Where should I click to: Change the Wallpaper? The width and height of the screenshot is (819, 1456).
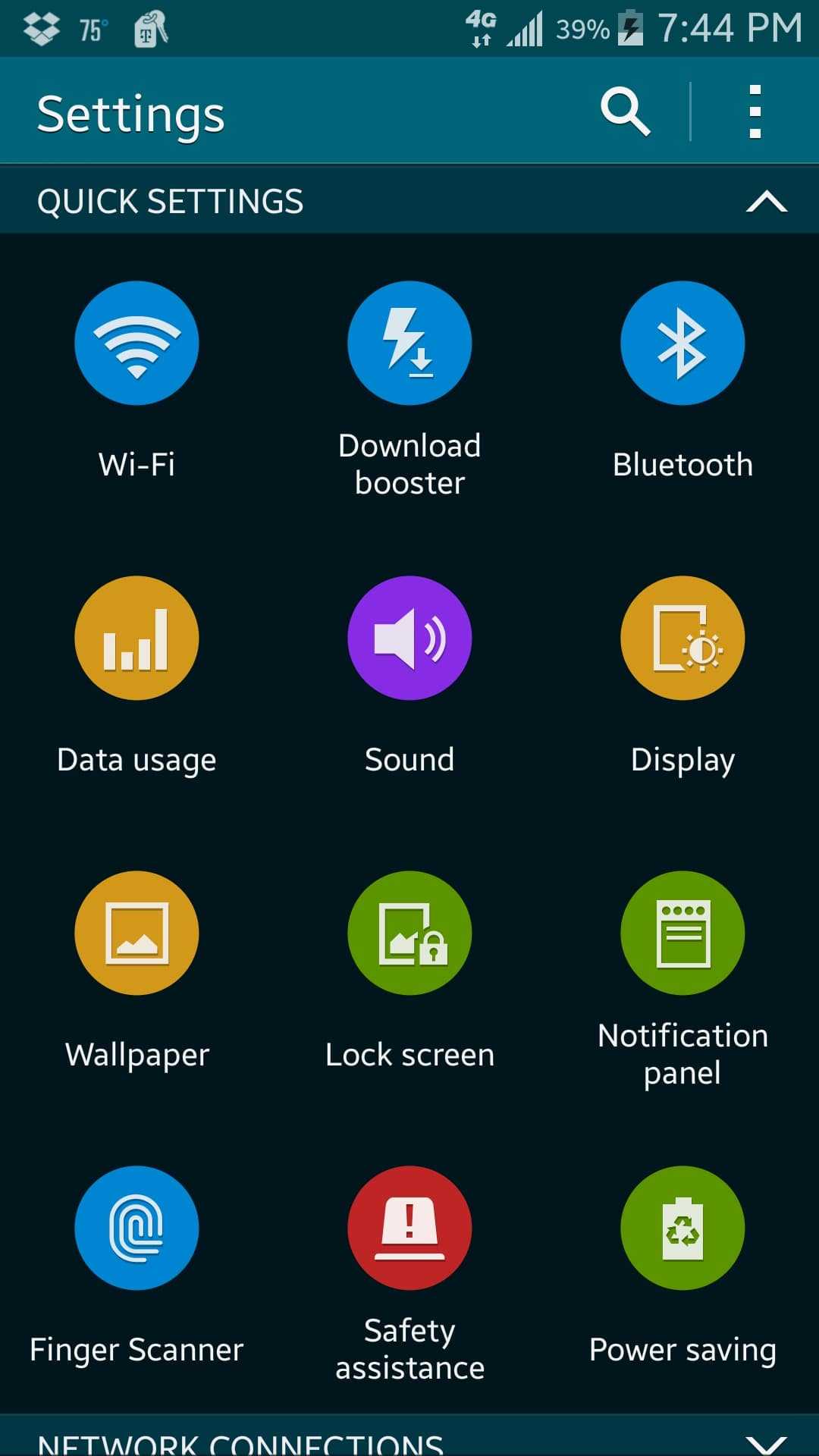(136, 933)
